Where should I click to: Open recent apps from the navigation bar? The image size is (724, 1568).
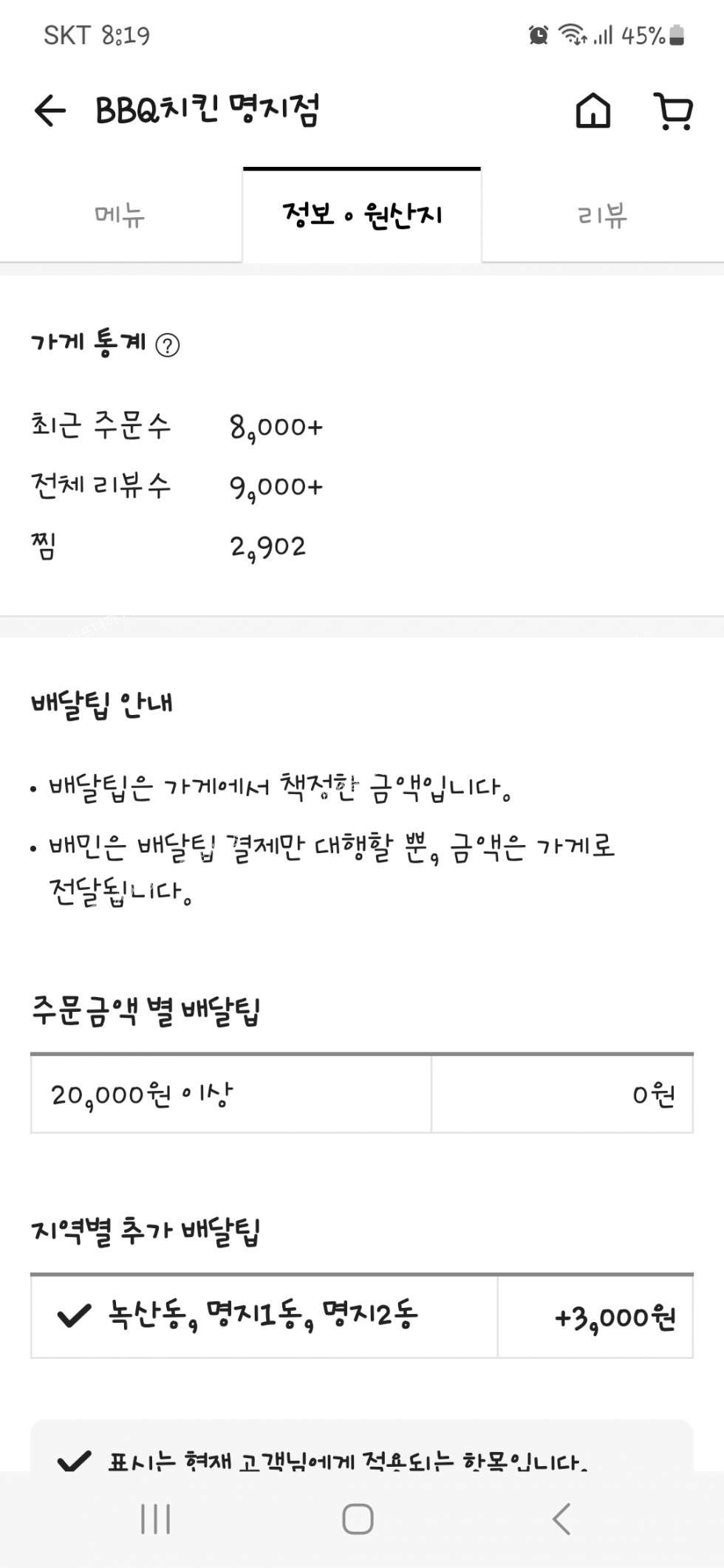click(x=155, y=1519)
